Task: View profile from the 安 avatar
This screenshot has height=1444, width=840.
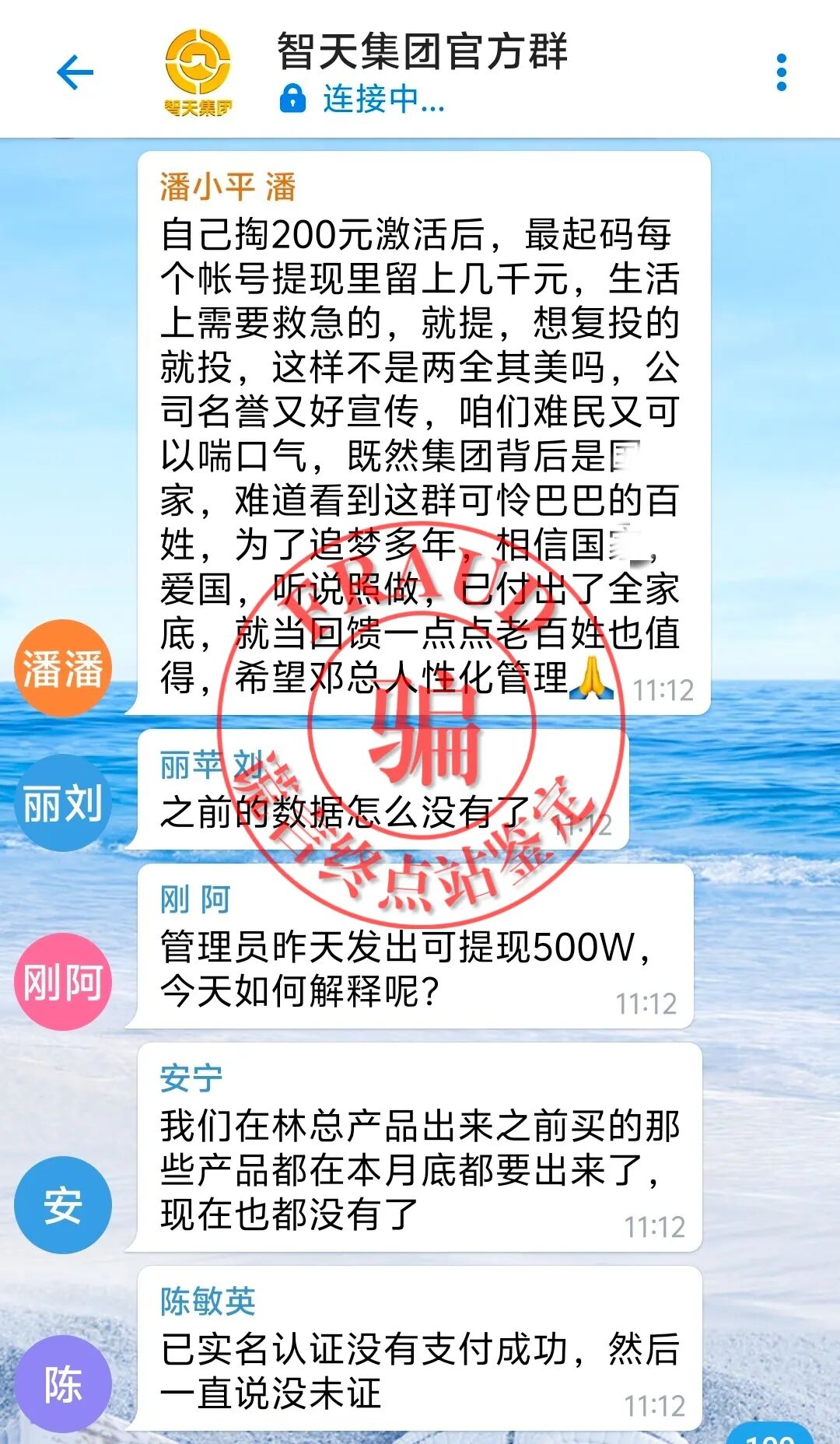Action: (63, 1205)
